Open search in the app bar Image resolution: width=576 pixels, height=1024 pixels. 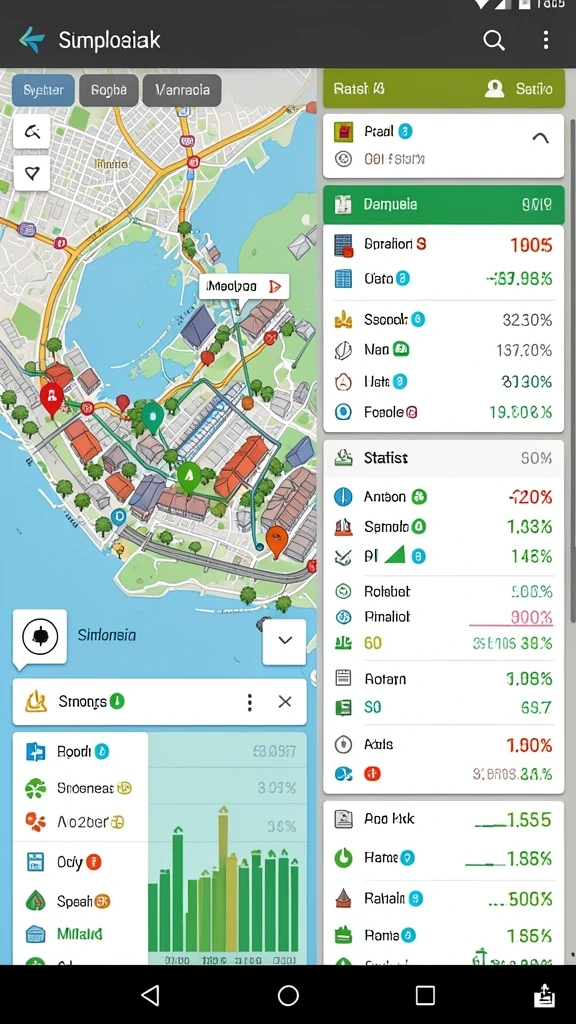click(494, 40)
